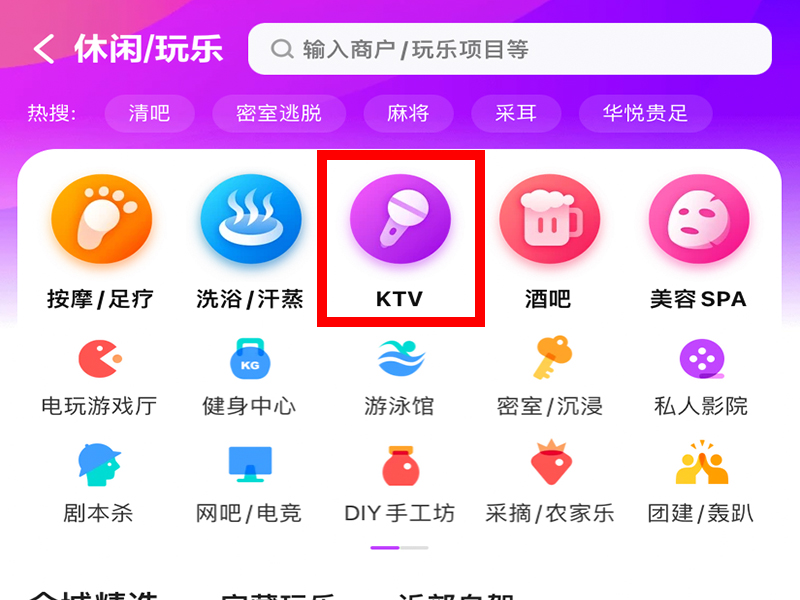The width and height of the screenshot is (800, 600).
Task: Browse 健身中心 listings
Action: click(250, 378)
